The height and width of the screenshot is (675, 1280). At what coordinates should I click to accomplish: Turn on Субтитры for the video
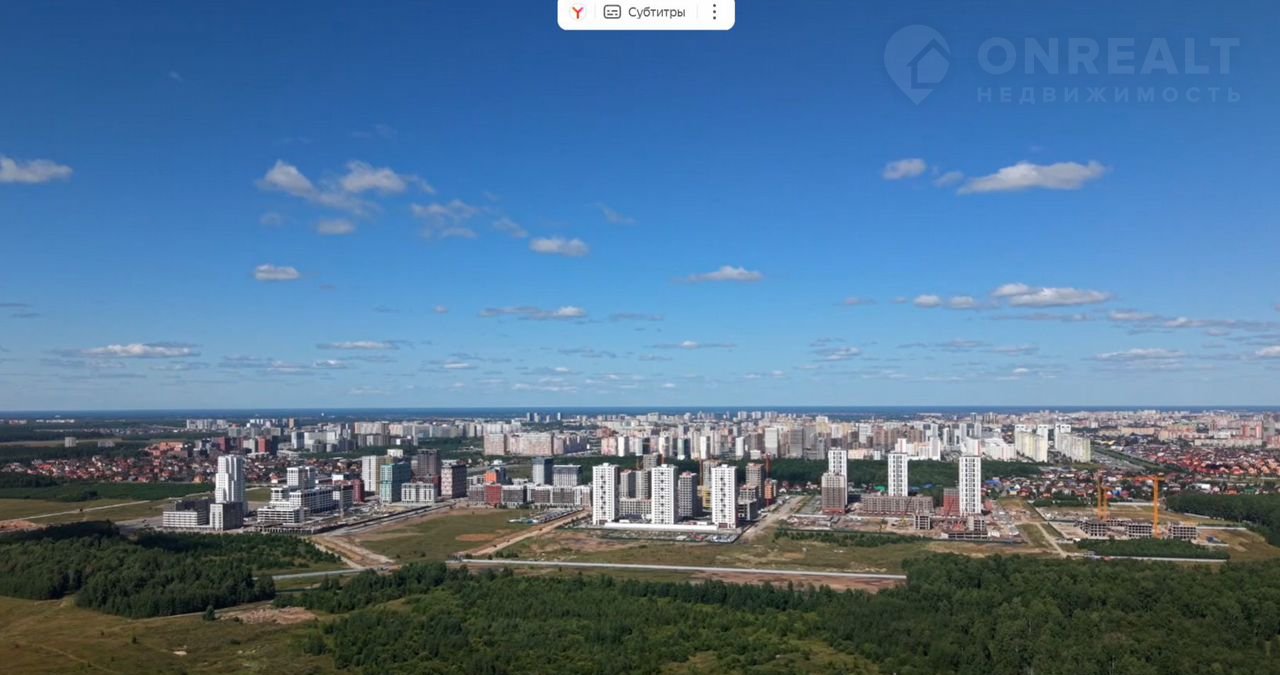[x=645, y=12]
